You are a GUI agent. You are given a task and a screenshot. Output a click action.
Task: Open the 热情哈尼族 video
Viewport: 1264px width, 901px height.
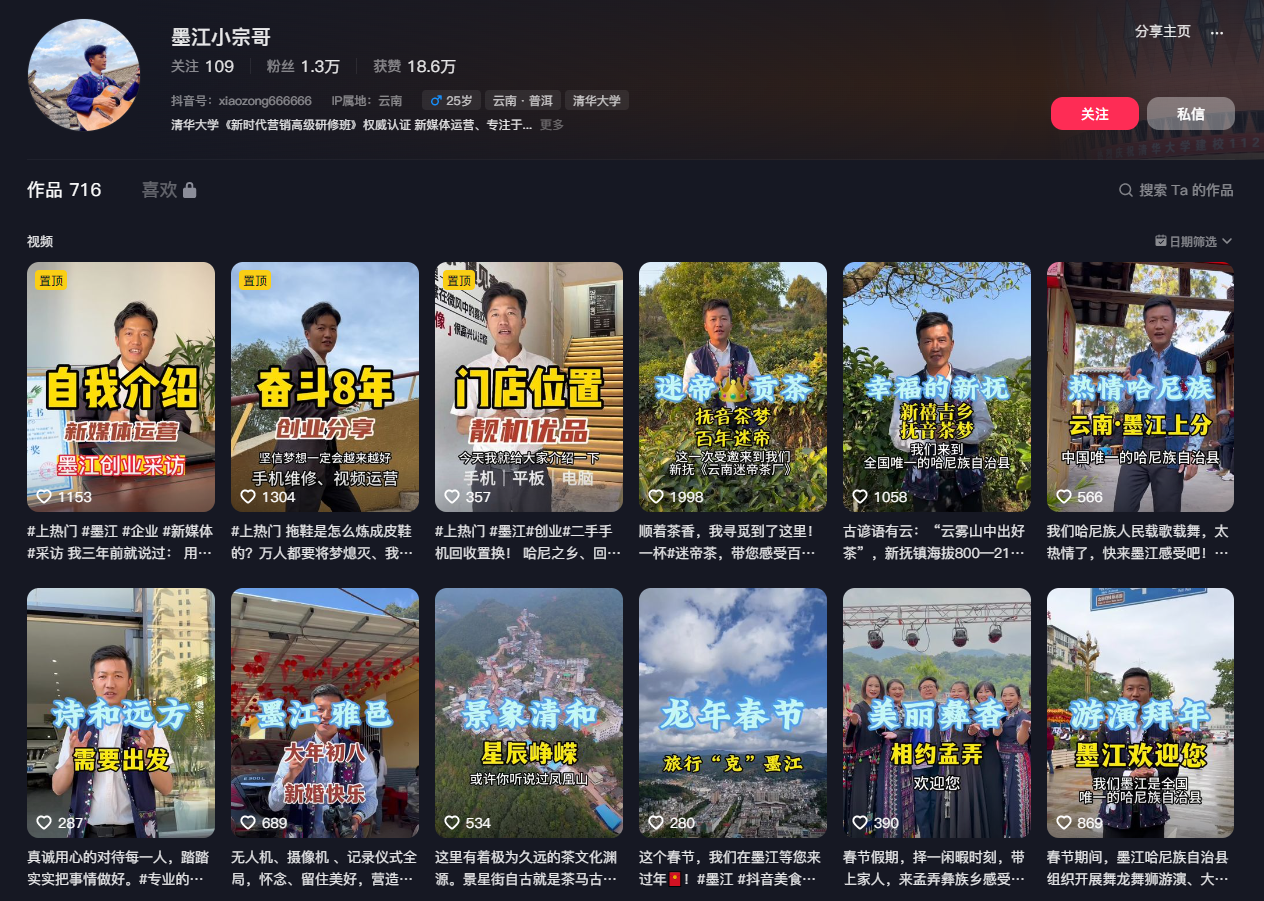1140,386
